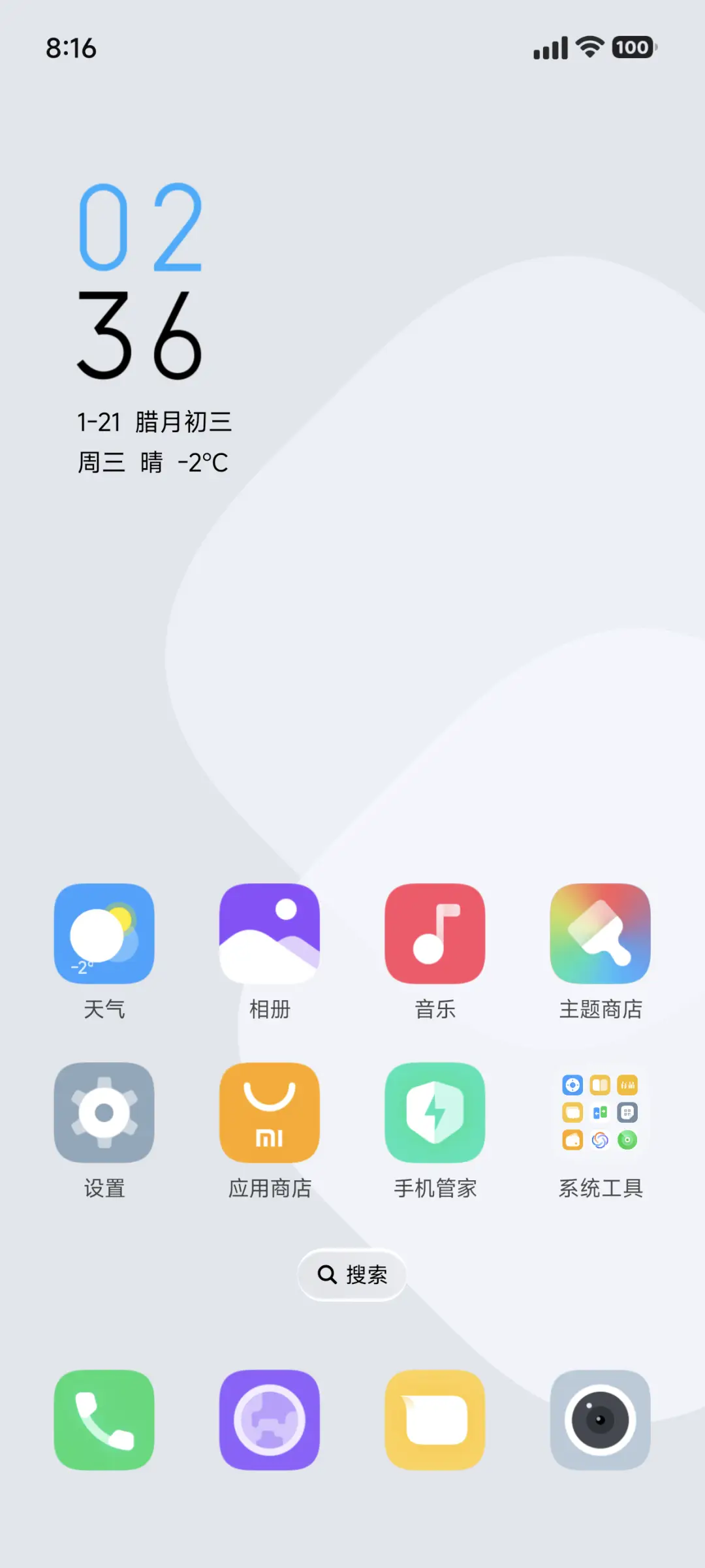Tap the 8:16 status bar clock

click(72, 48)
